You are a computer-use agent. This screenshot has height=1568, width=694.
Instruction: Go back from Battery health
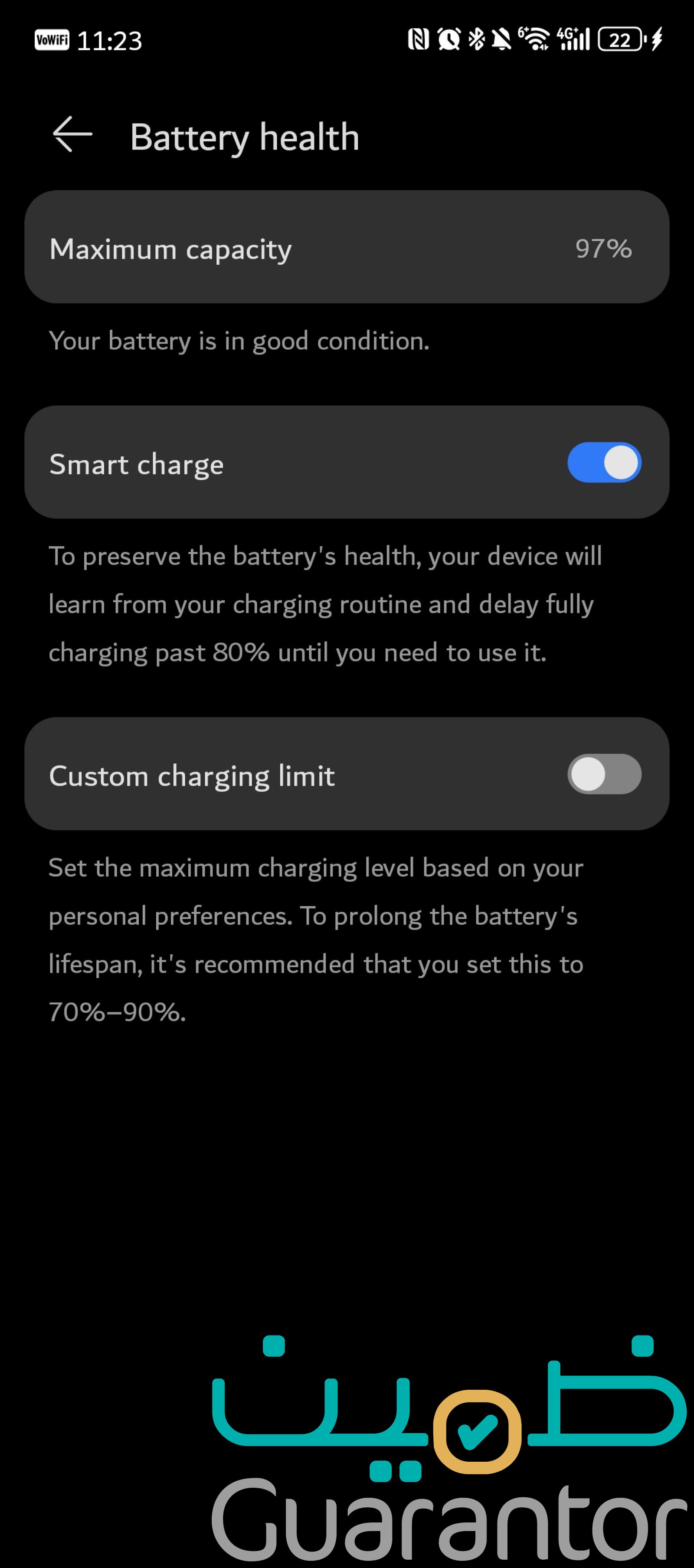pyautogui.click(x=72, y=134)
